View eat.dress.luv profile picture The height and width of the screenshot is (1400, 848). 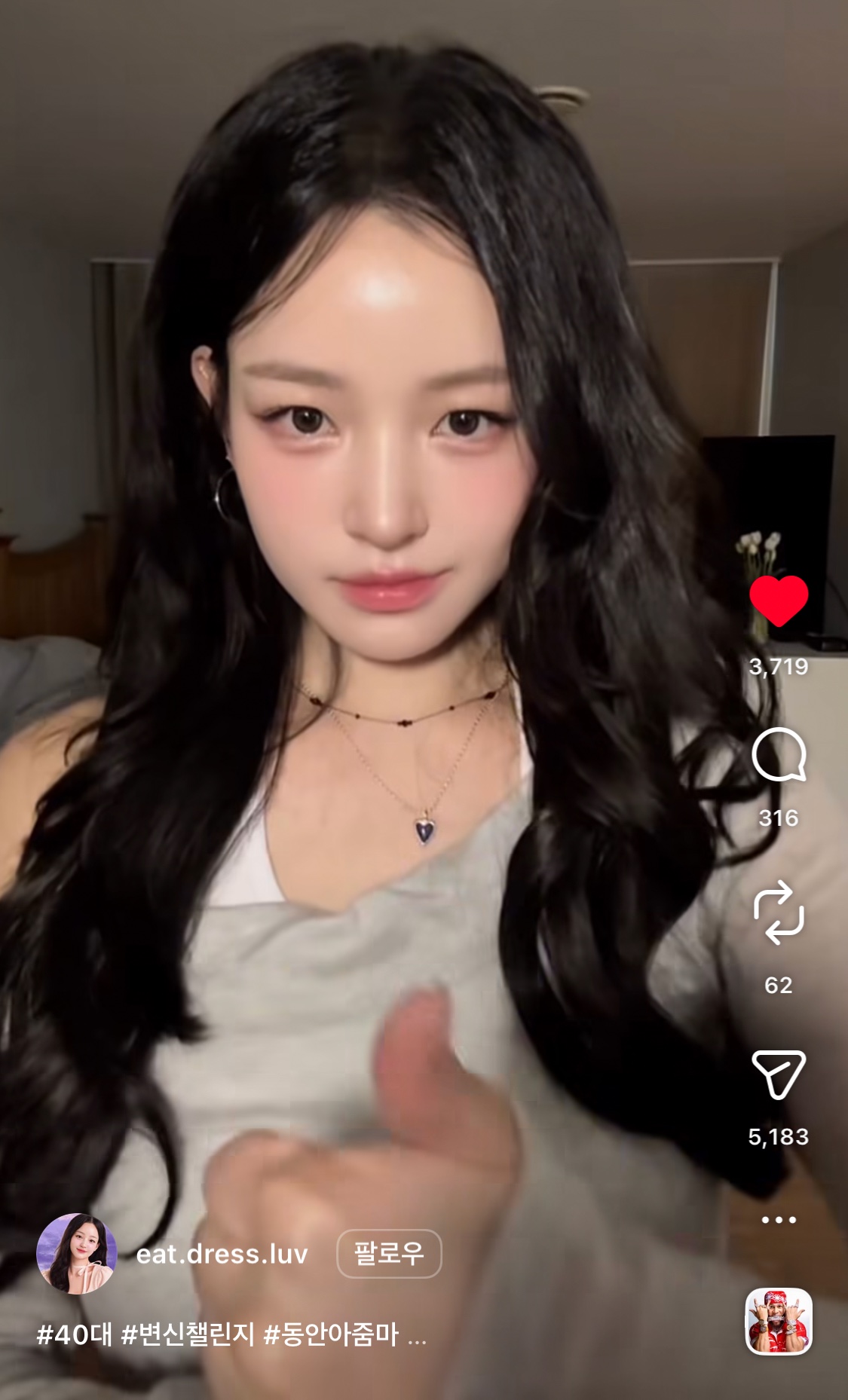point(76,1254)
